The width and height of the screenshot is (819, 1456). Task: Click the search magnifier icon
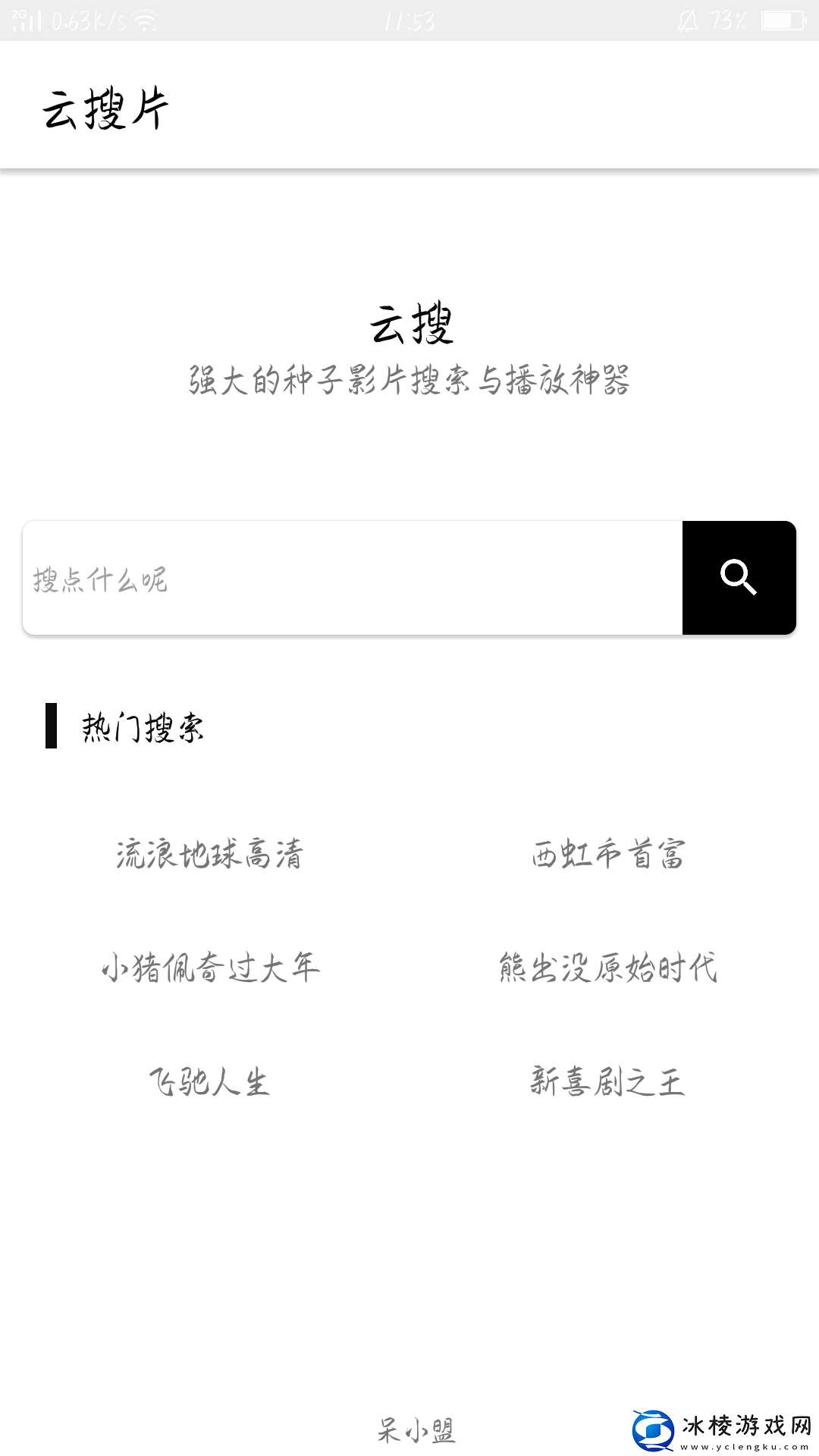click(x=739, y=577)
